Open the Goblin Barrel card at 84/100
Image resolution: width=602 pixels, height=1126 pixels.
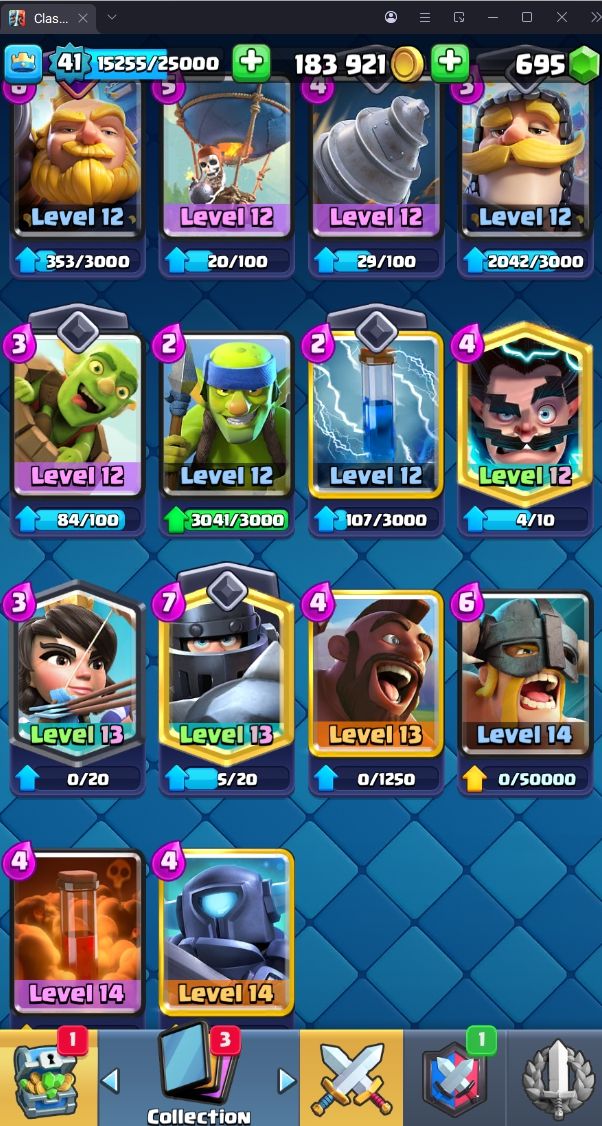pos(78,415)
